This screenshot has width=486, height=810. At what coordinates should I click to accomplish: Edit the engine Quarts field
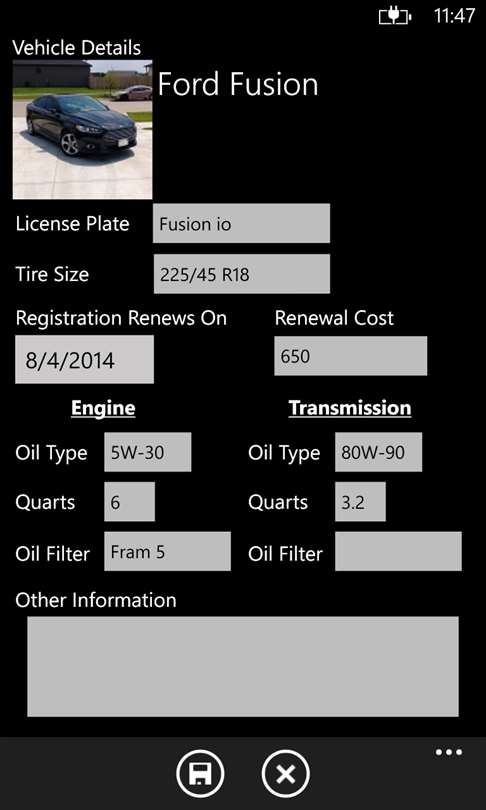[x=129, y=502]
